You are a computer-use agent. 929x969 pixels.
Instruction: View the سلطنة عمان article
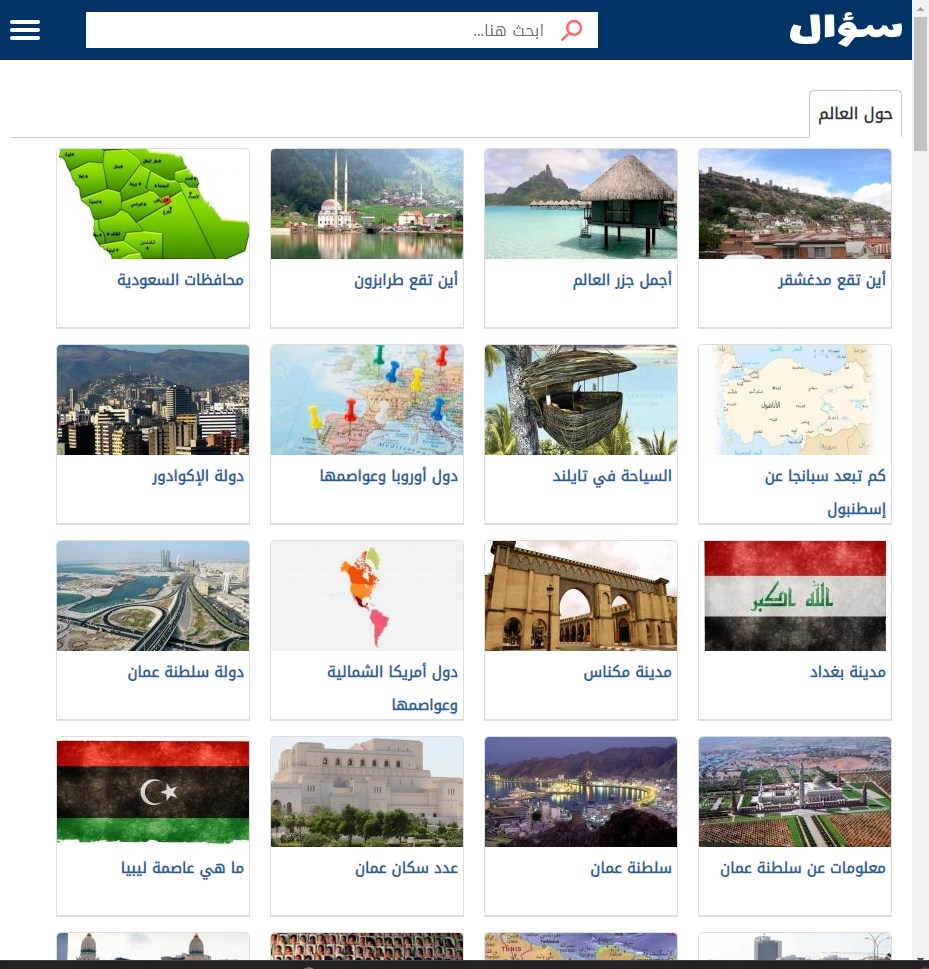point(580,825)
